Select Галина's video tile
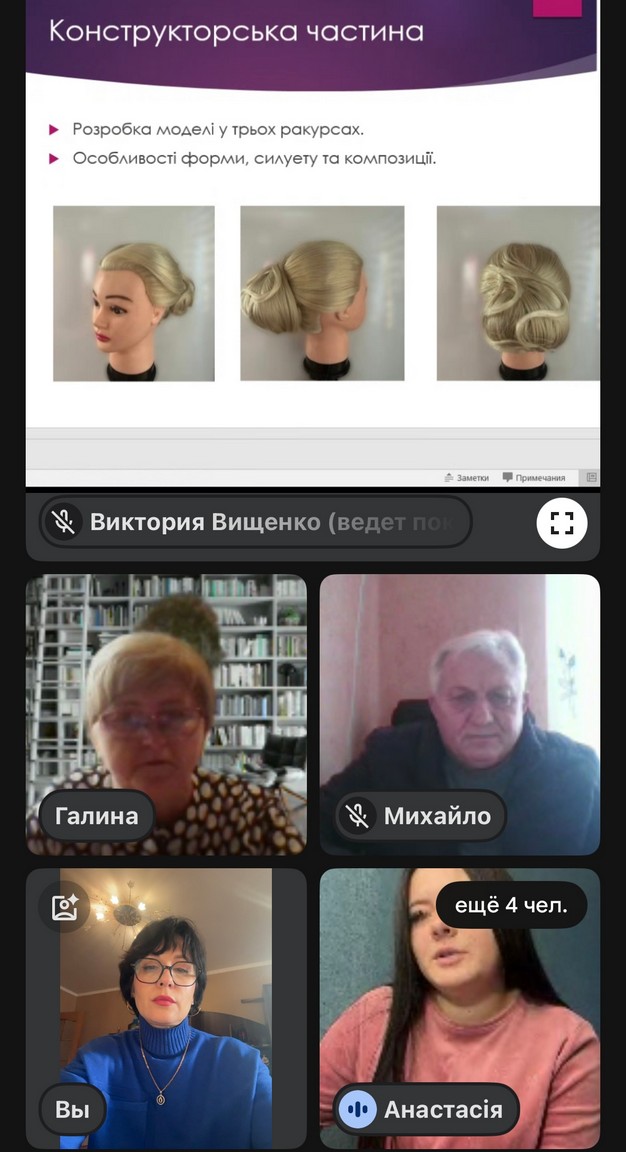The height and width of the screenshot is (1152, 626). coord(166,700)
